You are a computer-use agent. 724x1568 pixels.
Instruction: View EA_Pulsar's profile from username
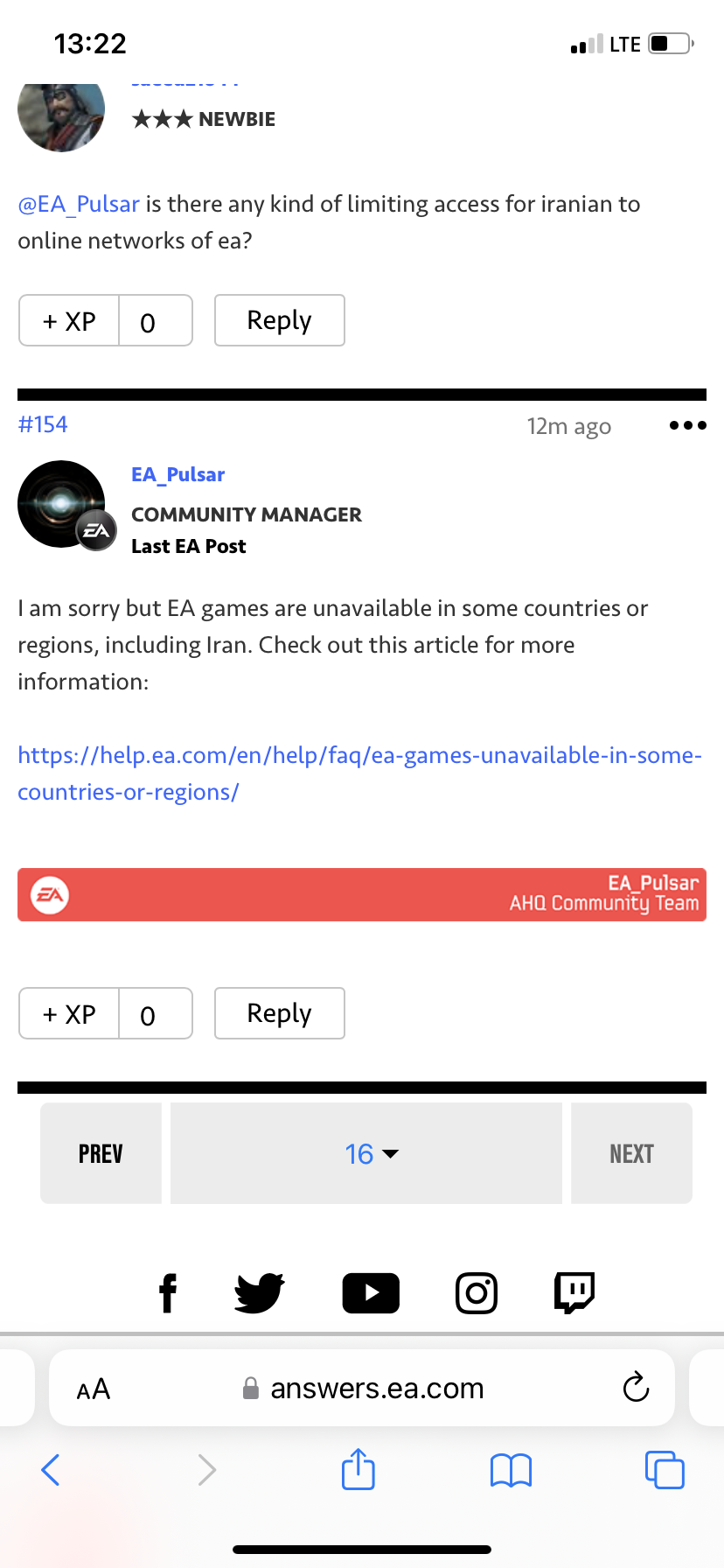tap(178, 474)
